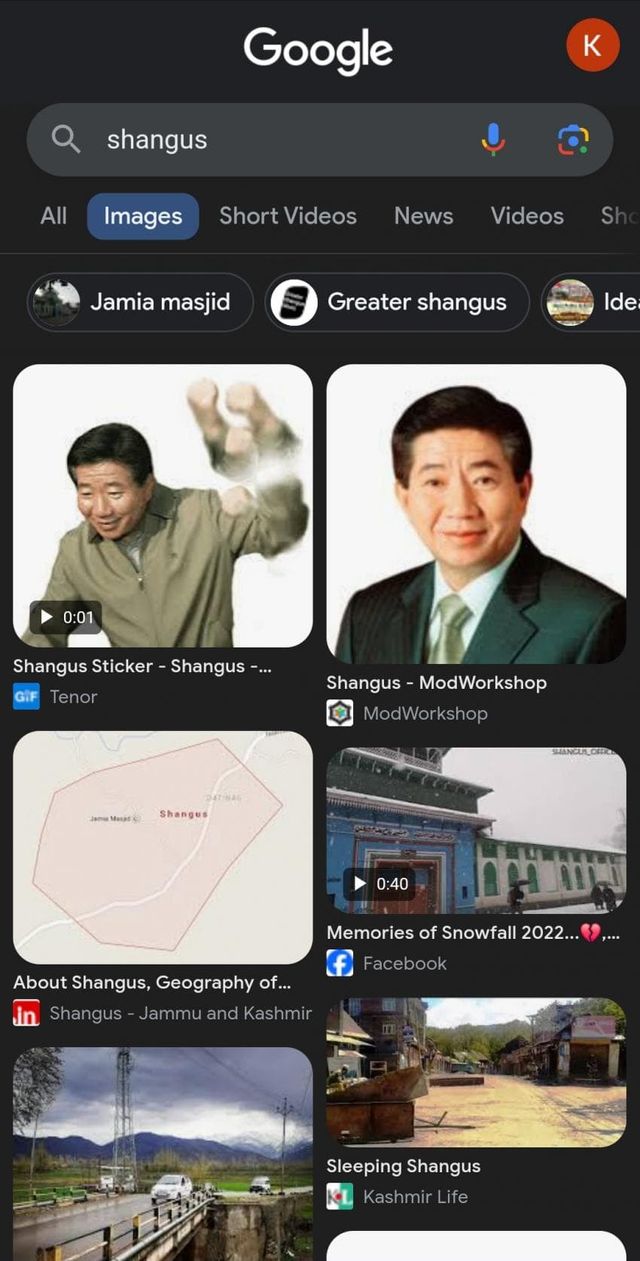Select the Jamia masjid chip

pyautogui.click(x=140, y=302)
